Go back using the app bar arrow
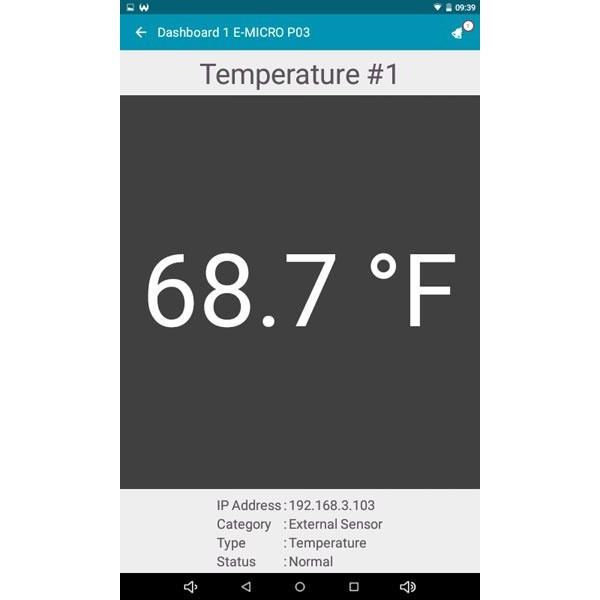Screen dimensions: 600x600 pyautogui.click(x=140, y=32)
